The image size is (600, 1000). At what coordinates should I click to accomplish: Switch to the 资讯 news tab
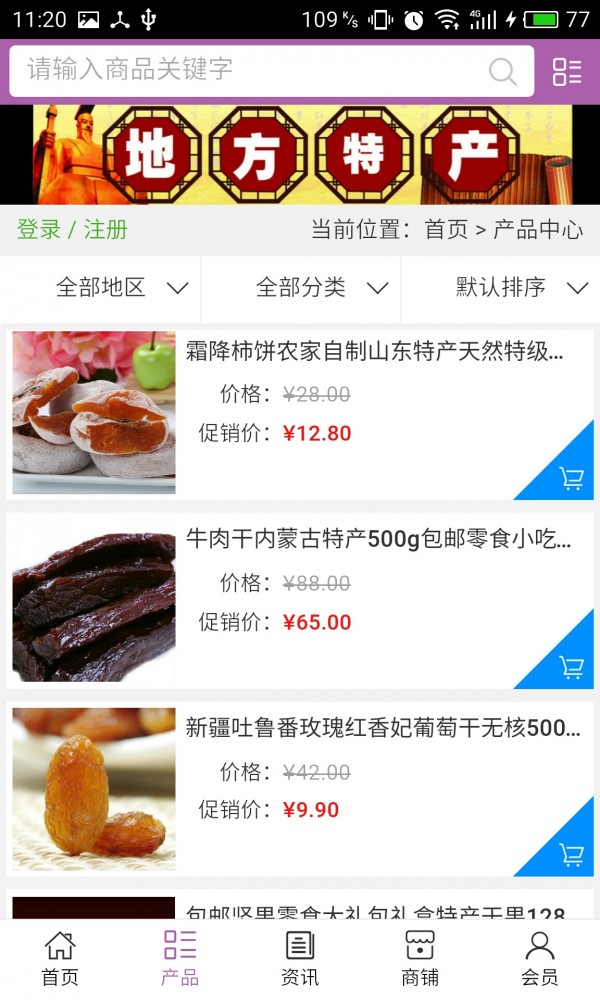coord(300,958)
